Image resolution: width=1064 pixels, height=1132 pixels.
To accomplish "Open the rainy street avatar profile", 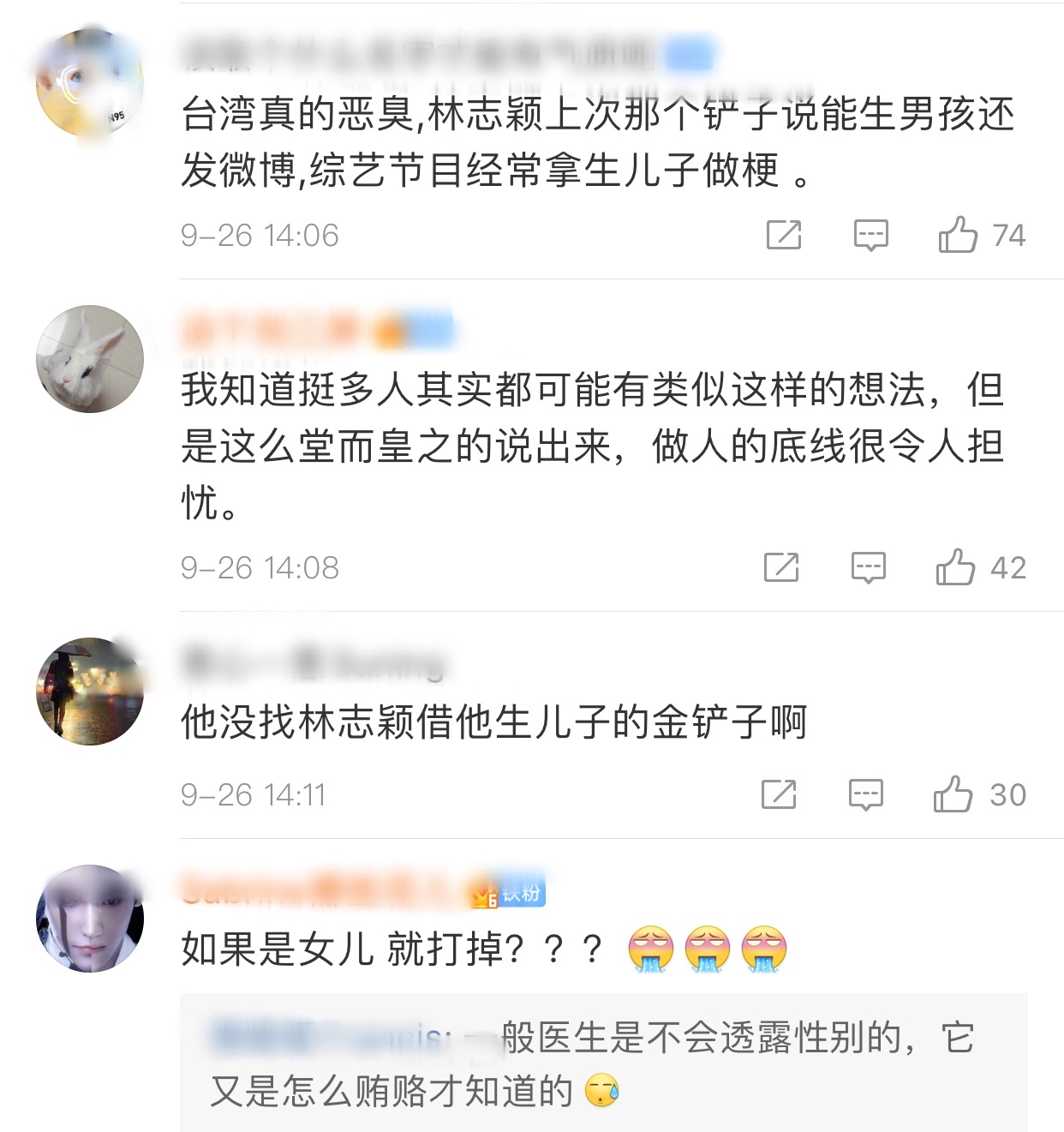I will pyautogui.click(x=90, y=691).
